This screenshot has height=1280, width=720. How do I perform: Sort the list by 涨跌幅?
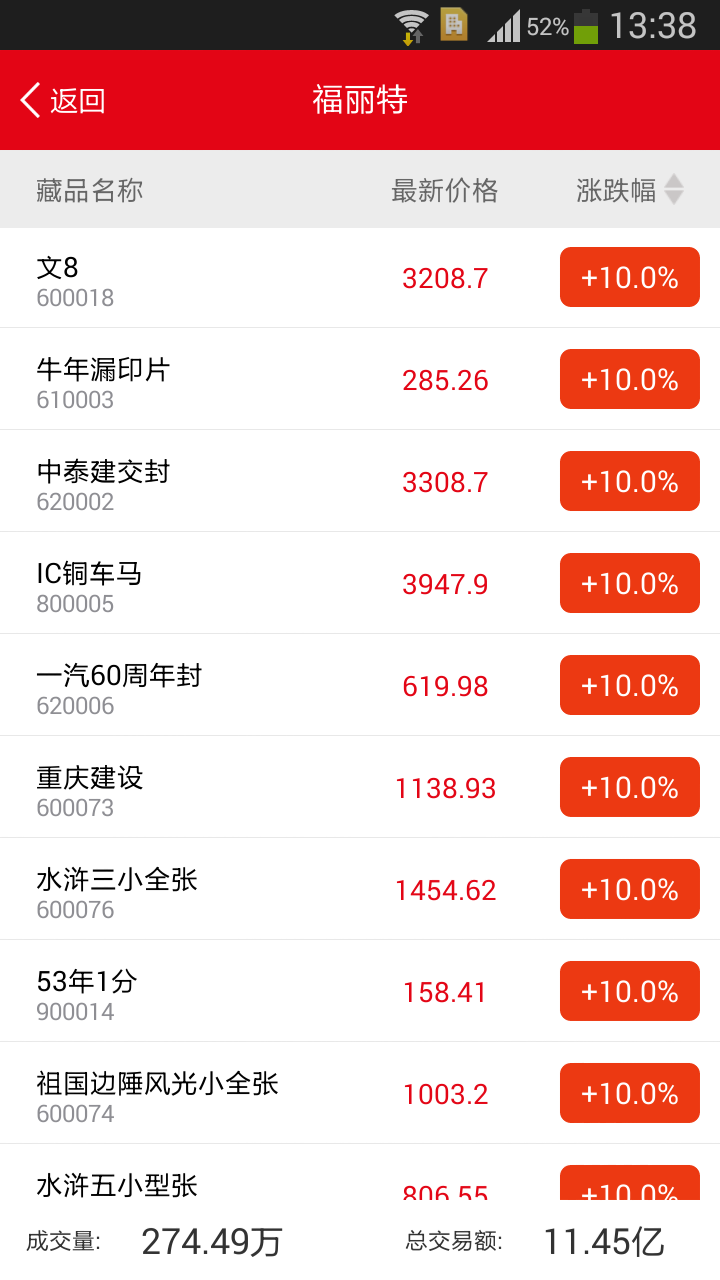click(630, 190)
